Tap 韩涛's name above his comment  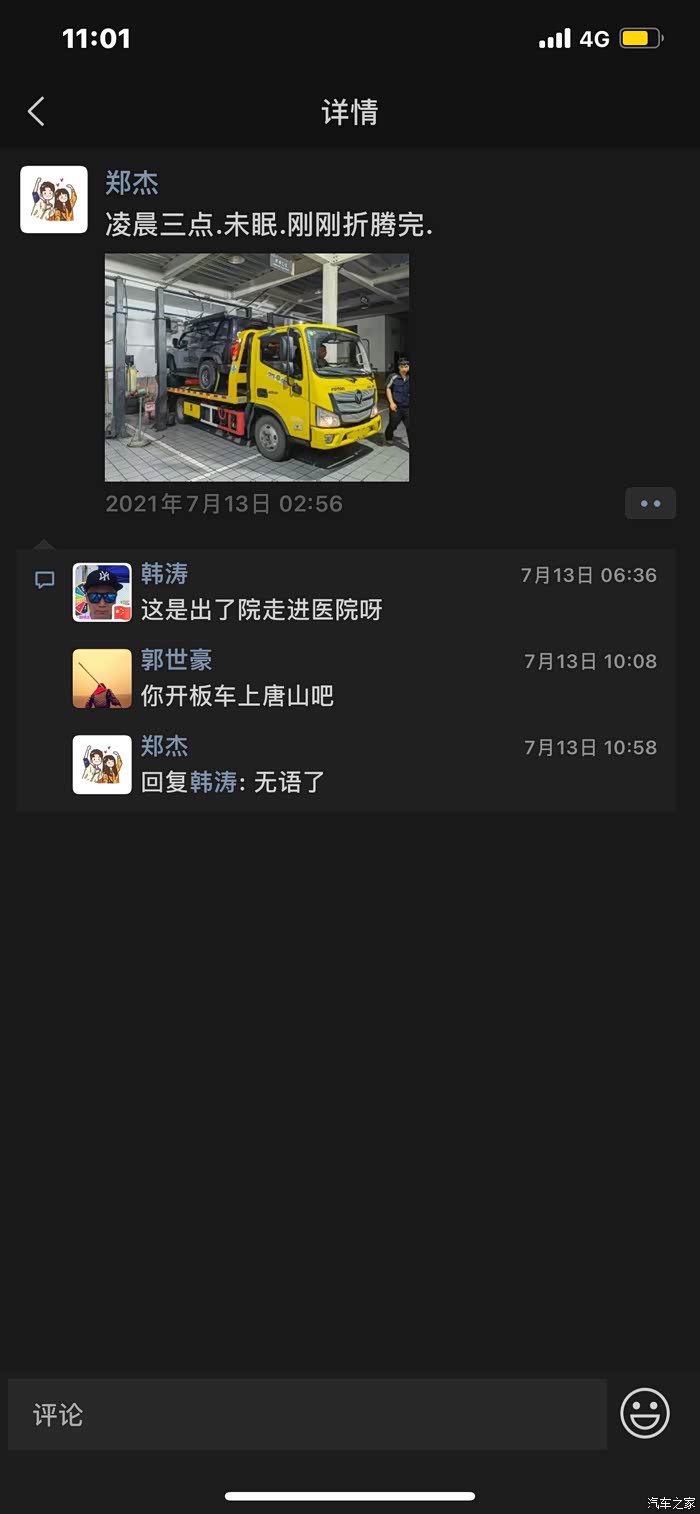click(164, 574)
